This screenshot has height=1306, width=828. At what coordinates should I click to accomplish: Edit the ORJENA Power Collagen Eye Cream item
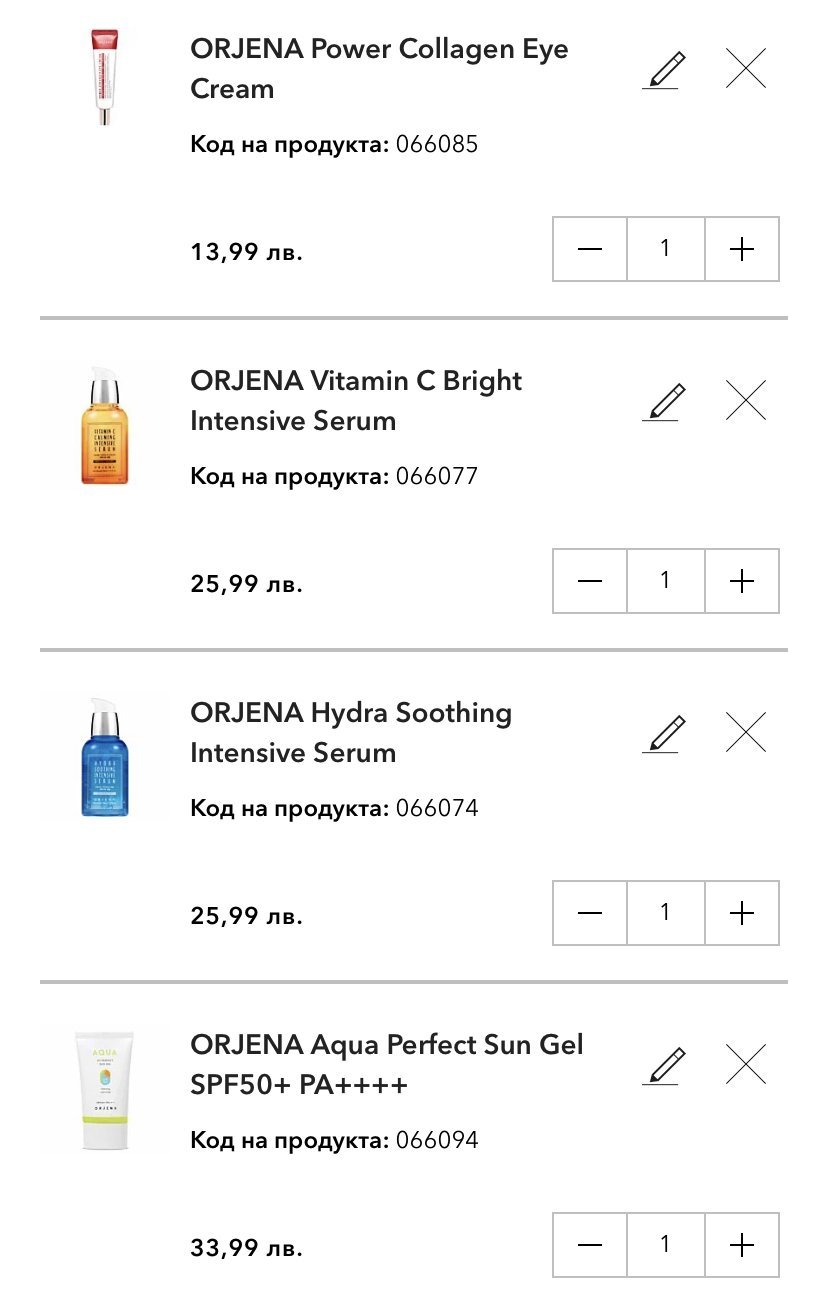pos(664,69)
